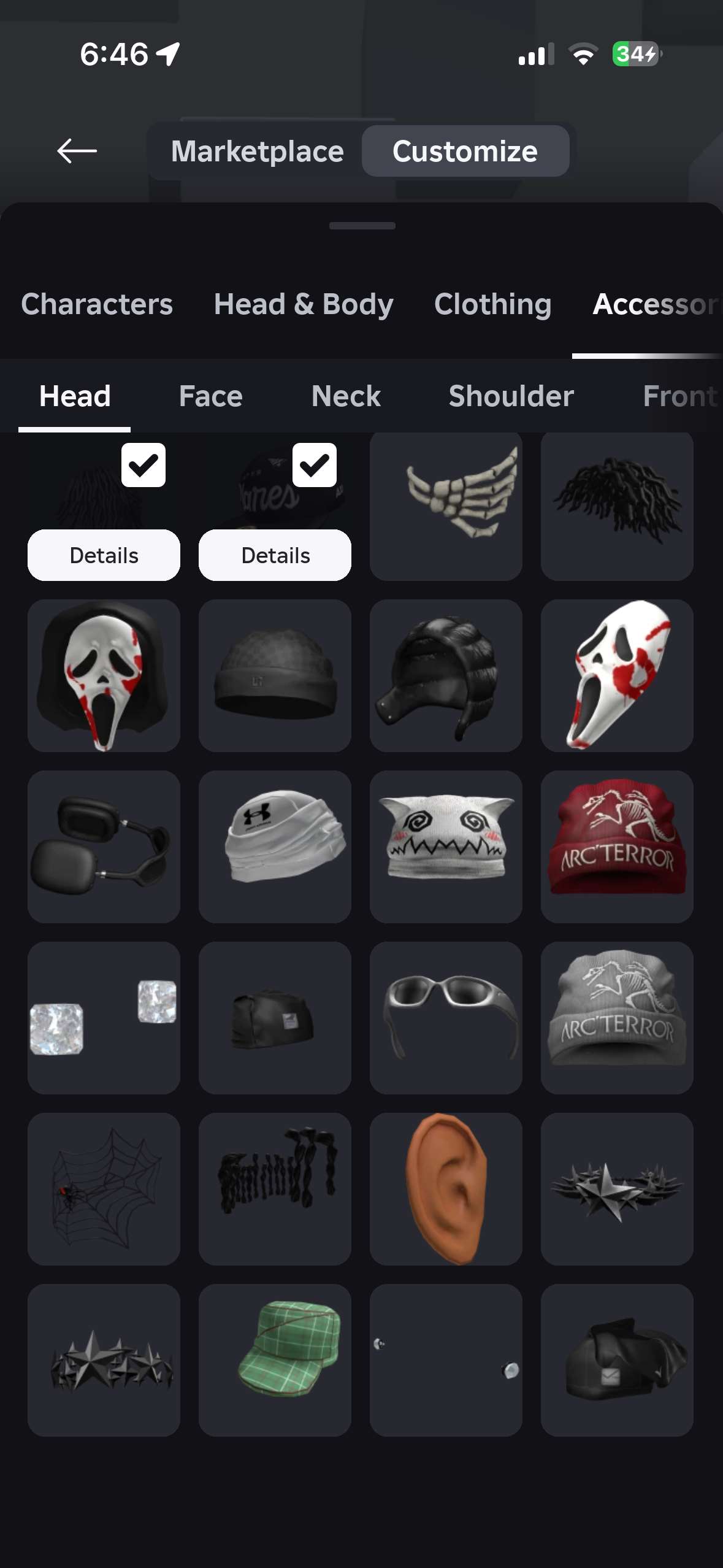The height and width of the screenshot is (1568, 723).
Task: Select the Face accessory subtab
Action: click(x=210, y=396)
